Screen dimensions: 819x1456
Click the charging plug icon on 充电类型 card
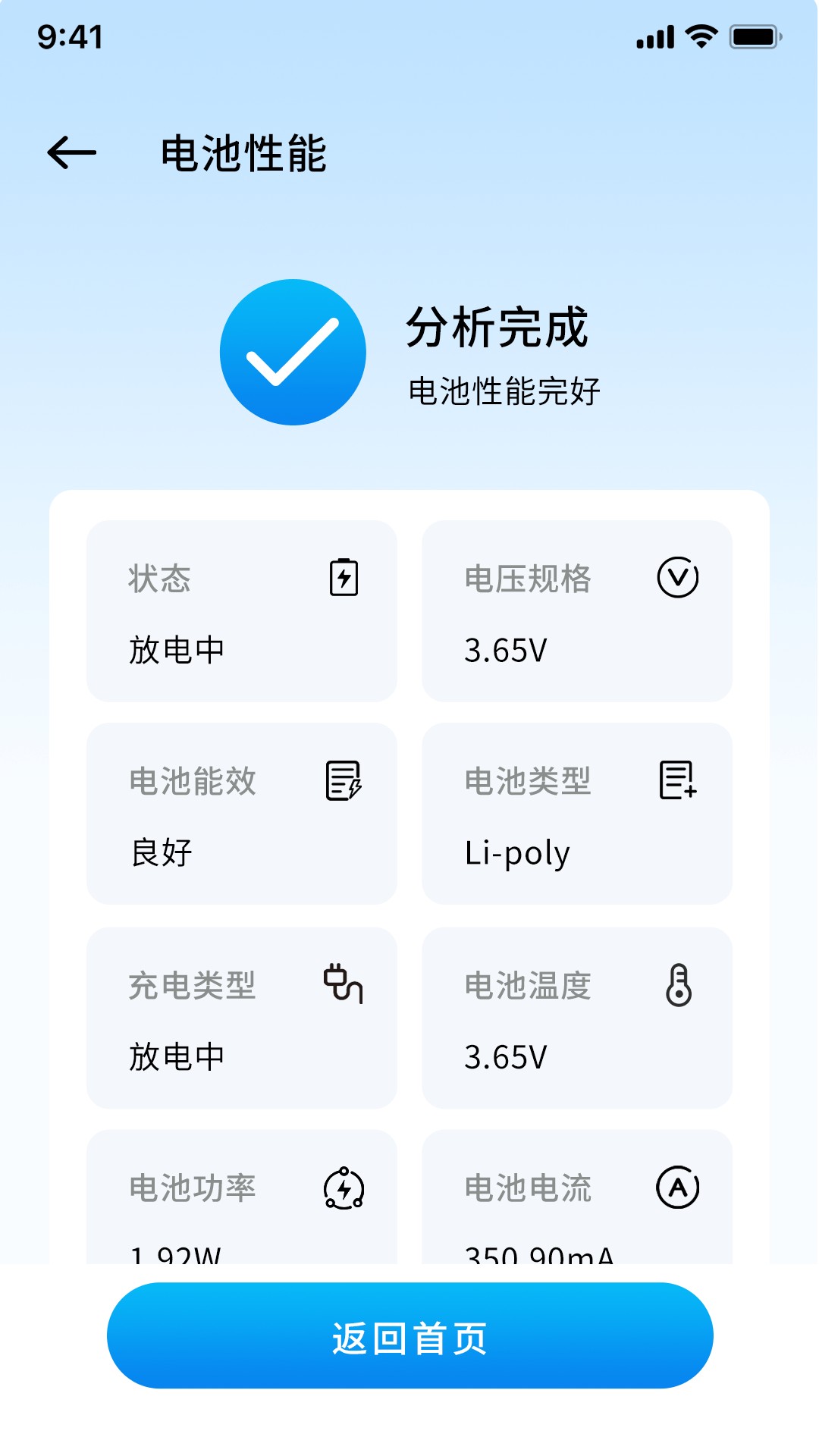344,984
